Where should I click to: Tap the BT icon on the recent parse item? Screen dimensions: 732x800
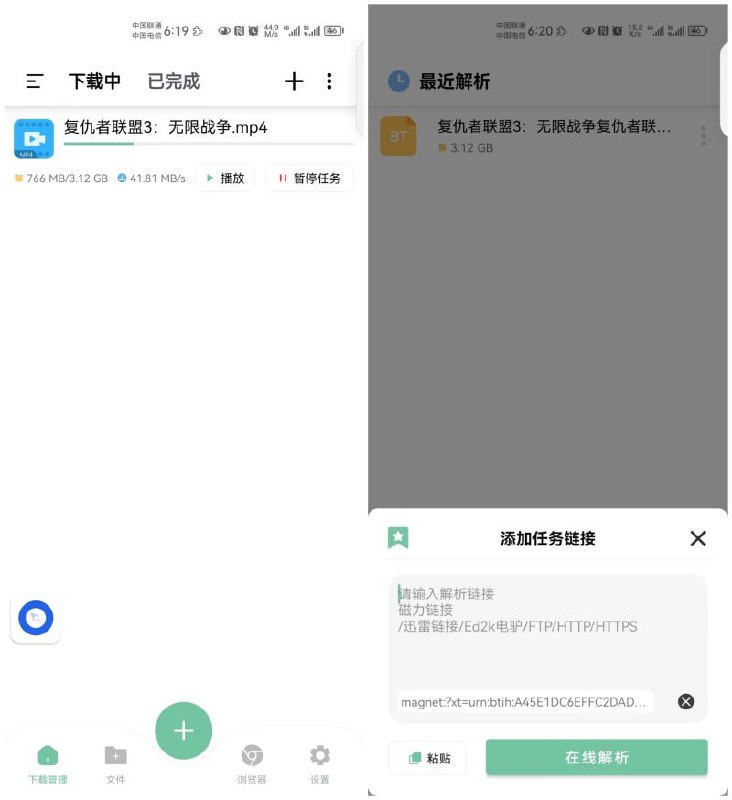point(399,137)
